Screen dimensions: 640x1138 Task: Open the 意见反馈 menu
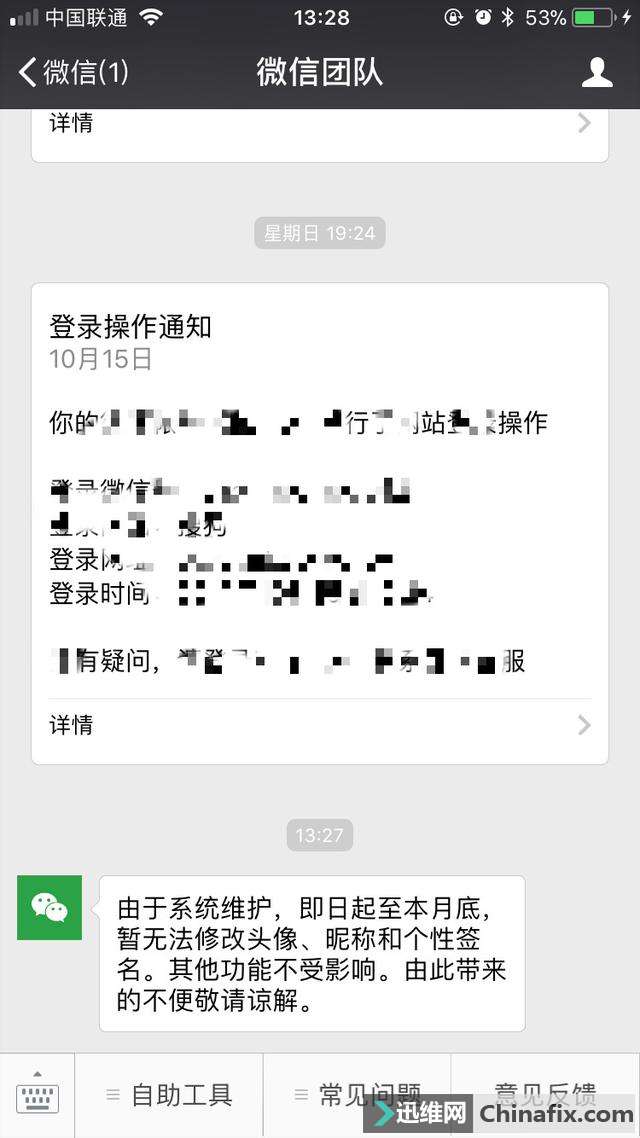[x=546, y=1093]
